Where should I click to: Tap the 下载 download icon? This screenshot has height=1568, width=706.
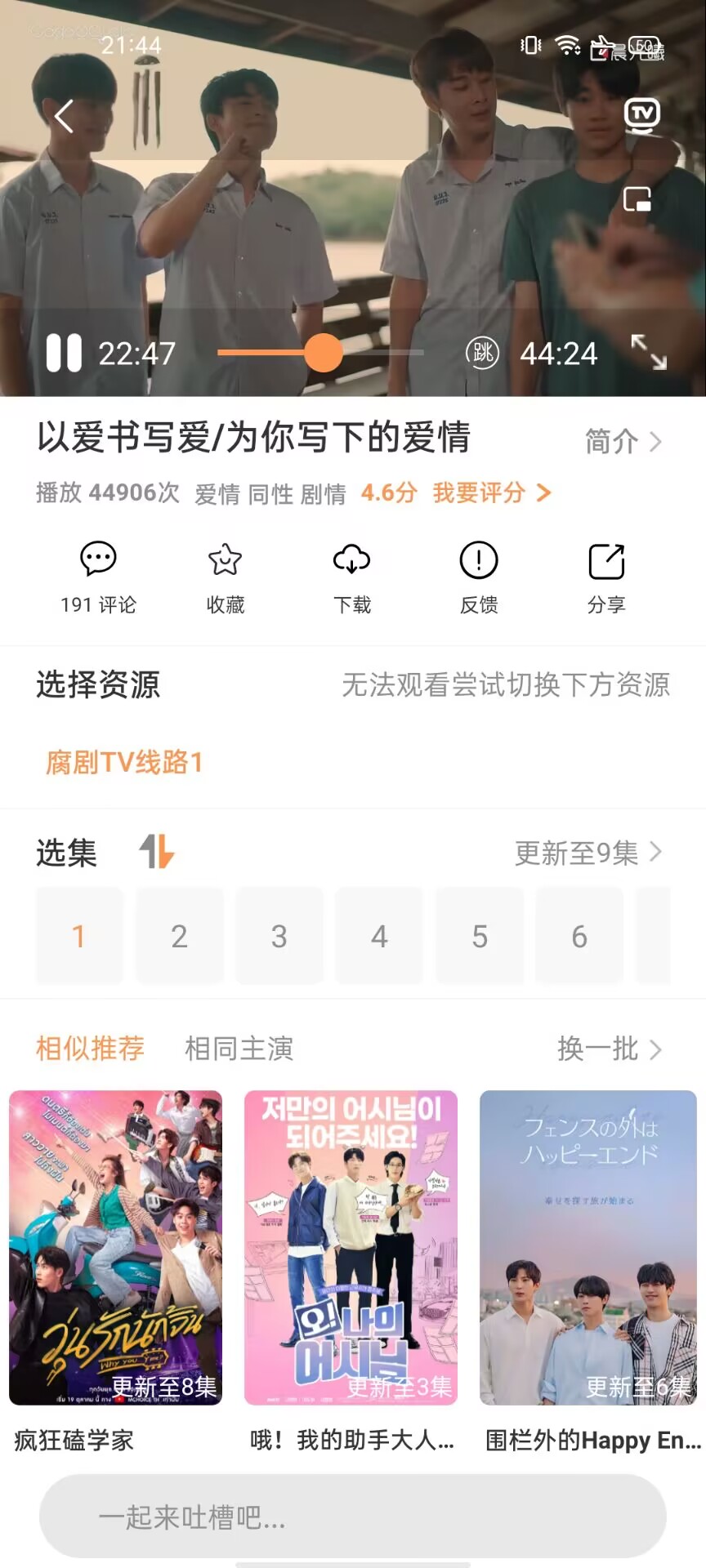point(352,577)
